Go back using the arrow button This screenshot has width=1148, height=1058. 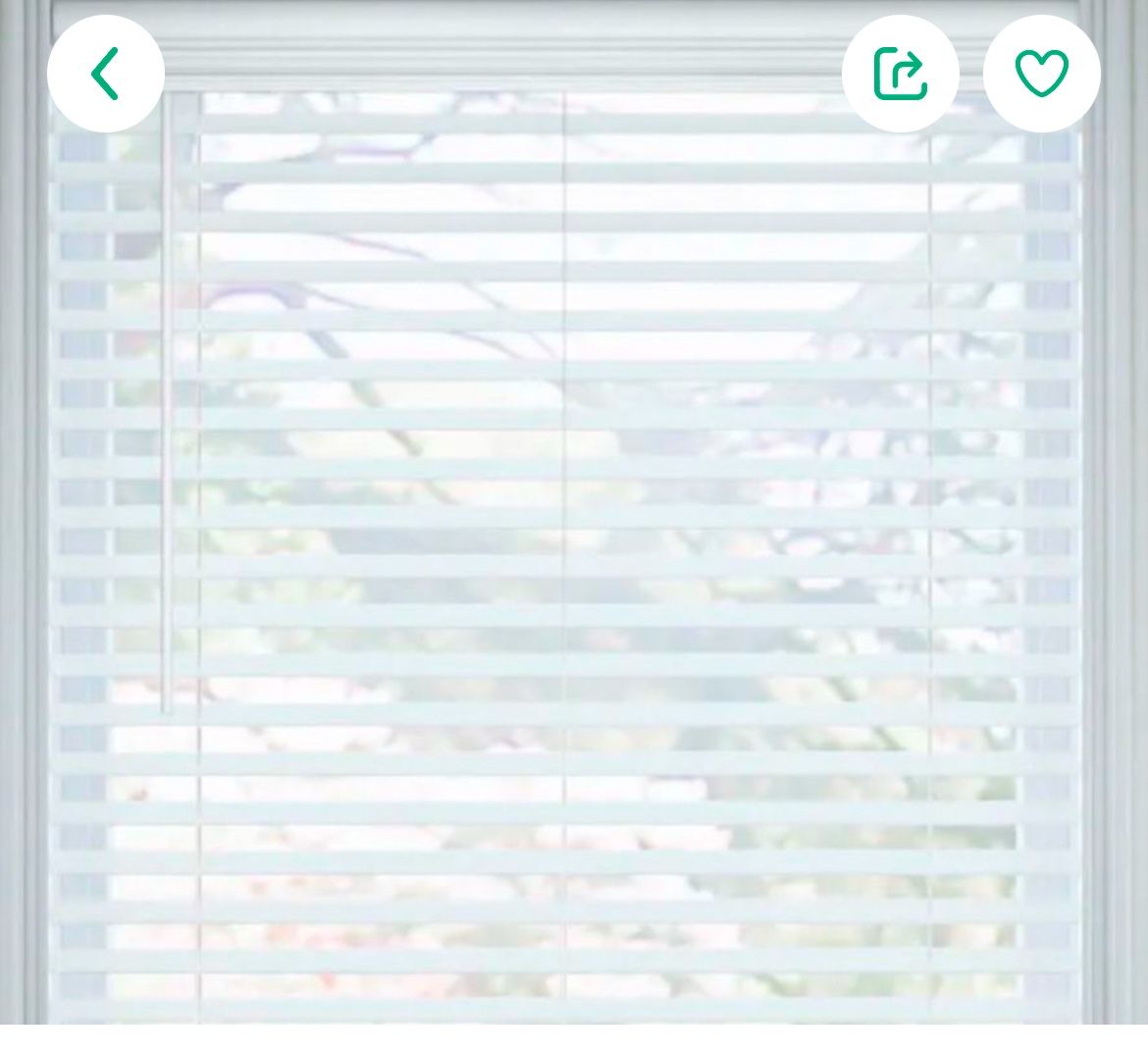105,74
